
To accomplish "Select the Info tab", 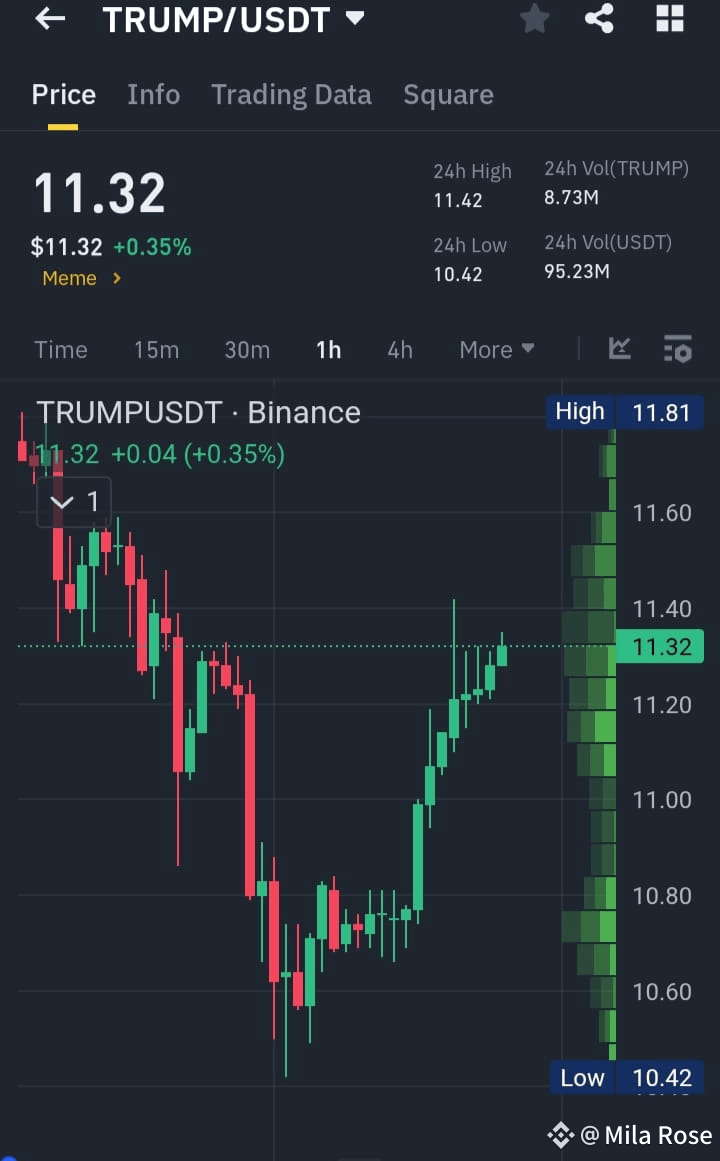I will click(153, 94).
